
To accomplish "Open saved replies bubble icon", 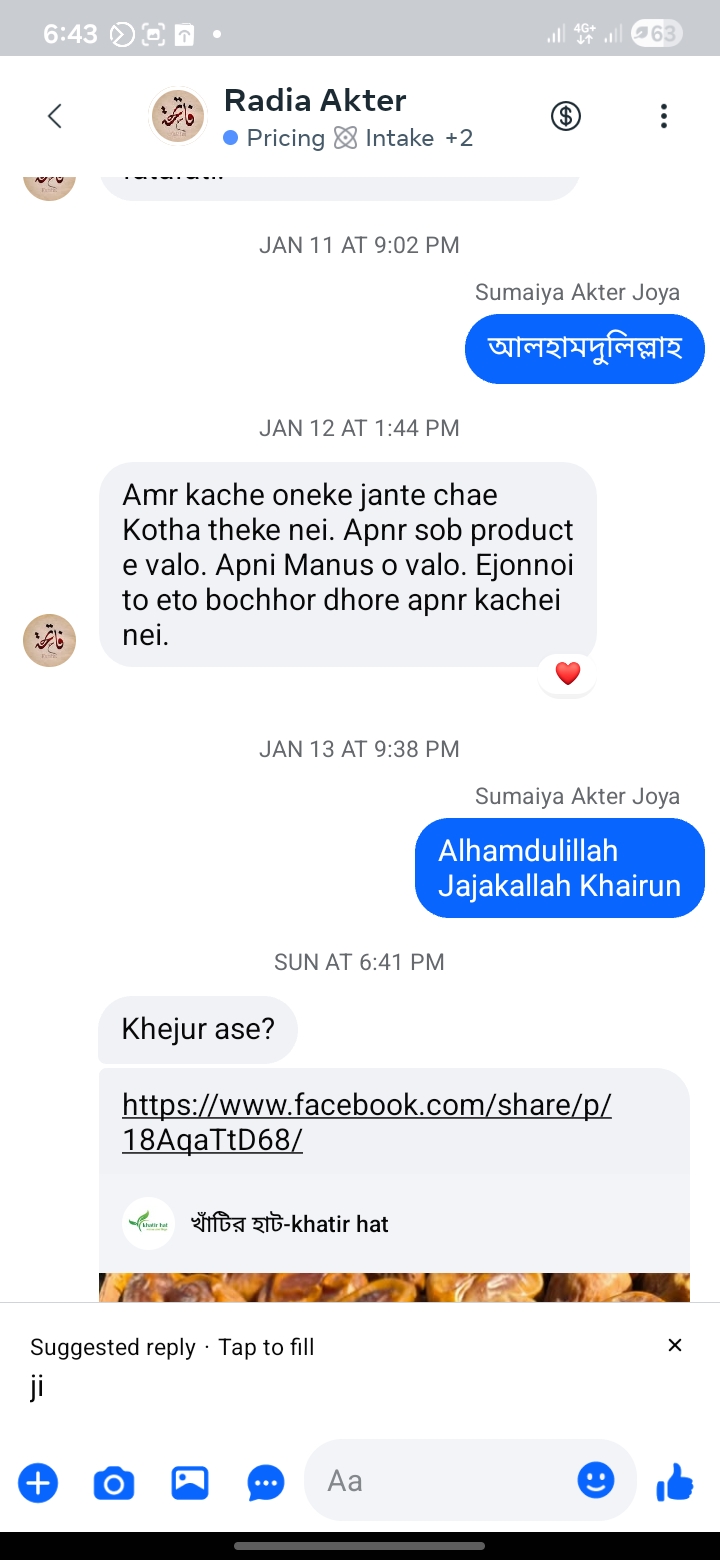I will (x=266, y=1482).
